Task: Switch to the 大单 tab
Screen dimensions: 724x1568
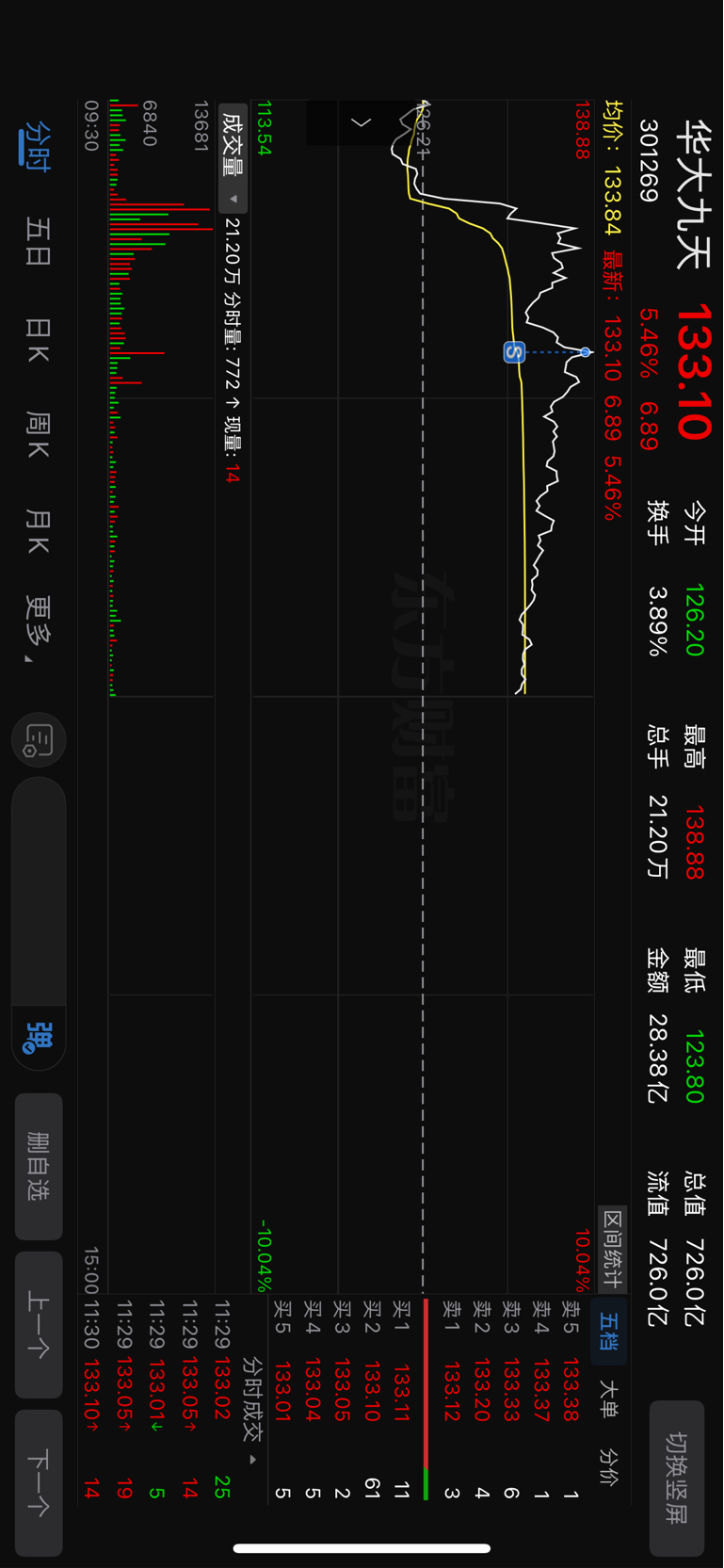Action: 608,1398
